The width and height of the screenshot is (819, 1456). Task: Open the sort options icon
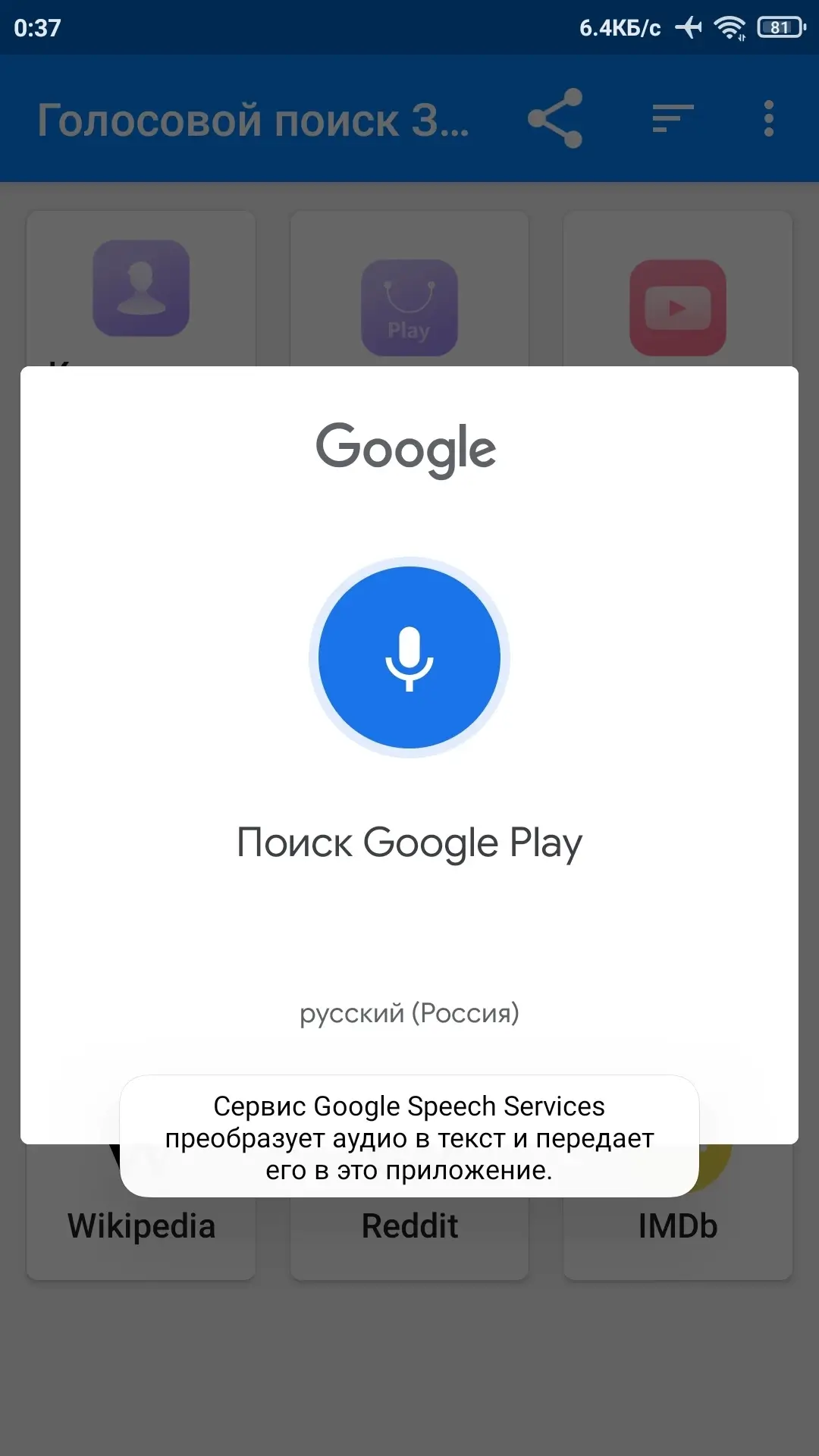tap(673, 118)
